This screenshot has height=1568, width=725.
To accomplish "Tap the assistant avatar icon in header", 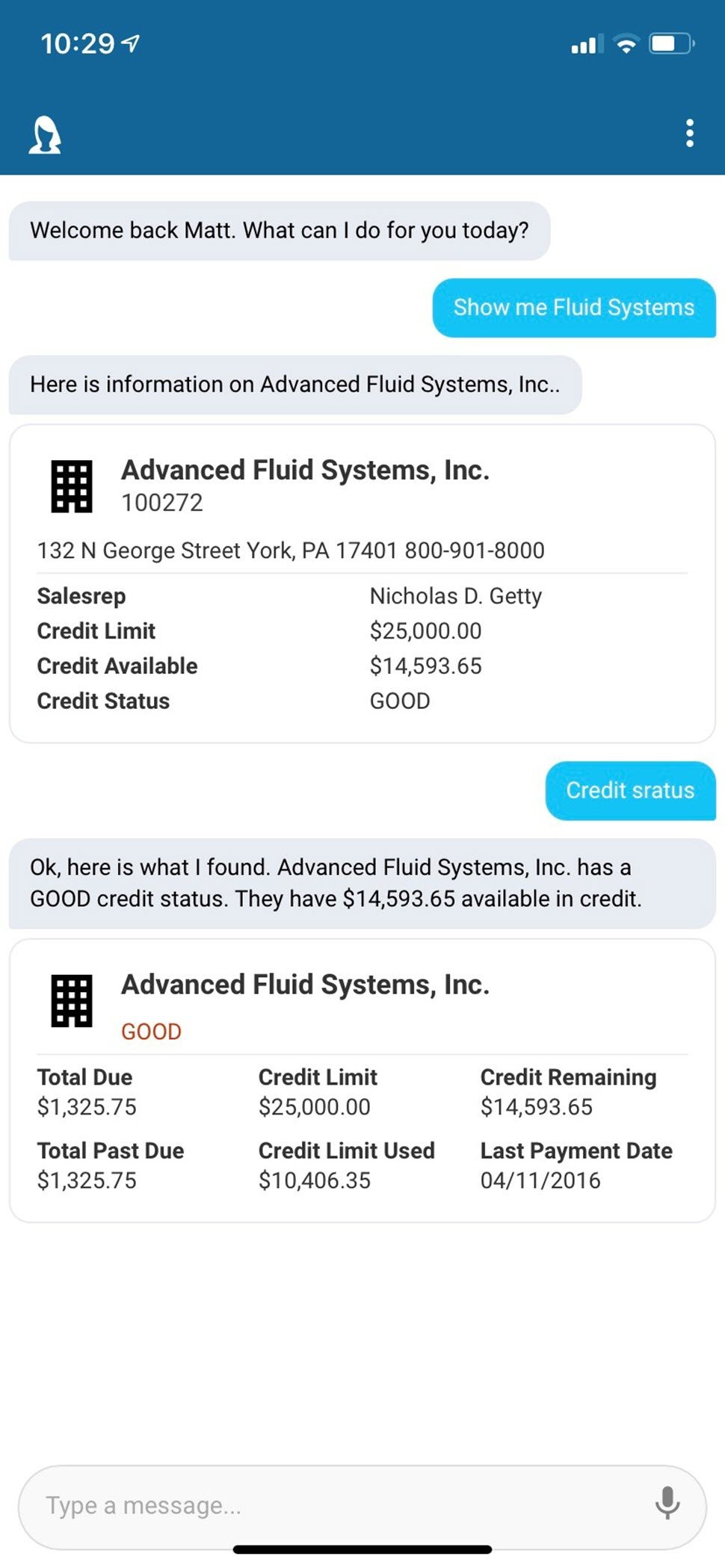I will (x=45, y=135).
